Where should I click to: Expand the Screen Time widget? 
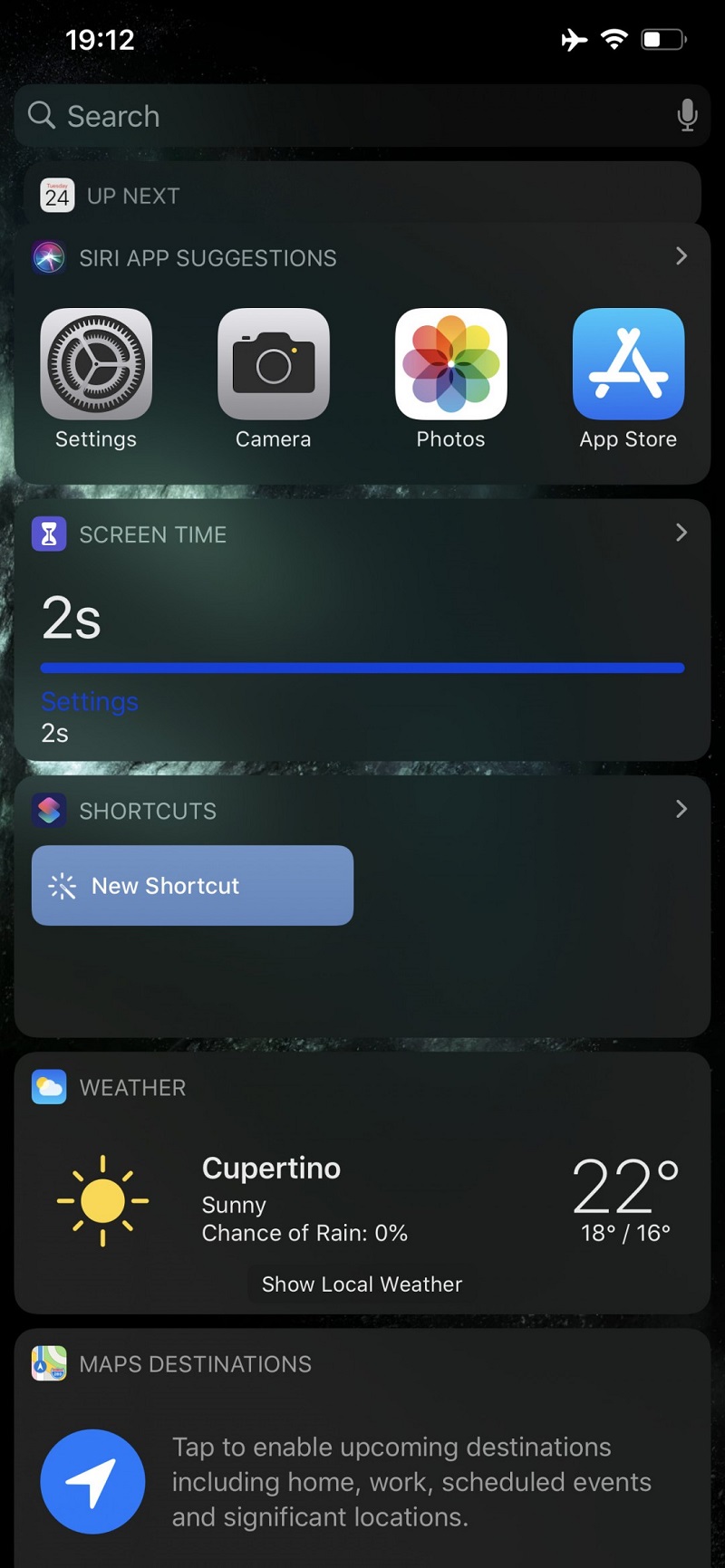(681, 534)
